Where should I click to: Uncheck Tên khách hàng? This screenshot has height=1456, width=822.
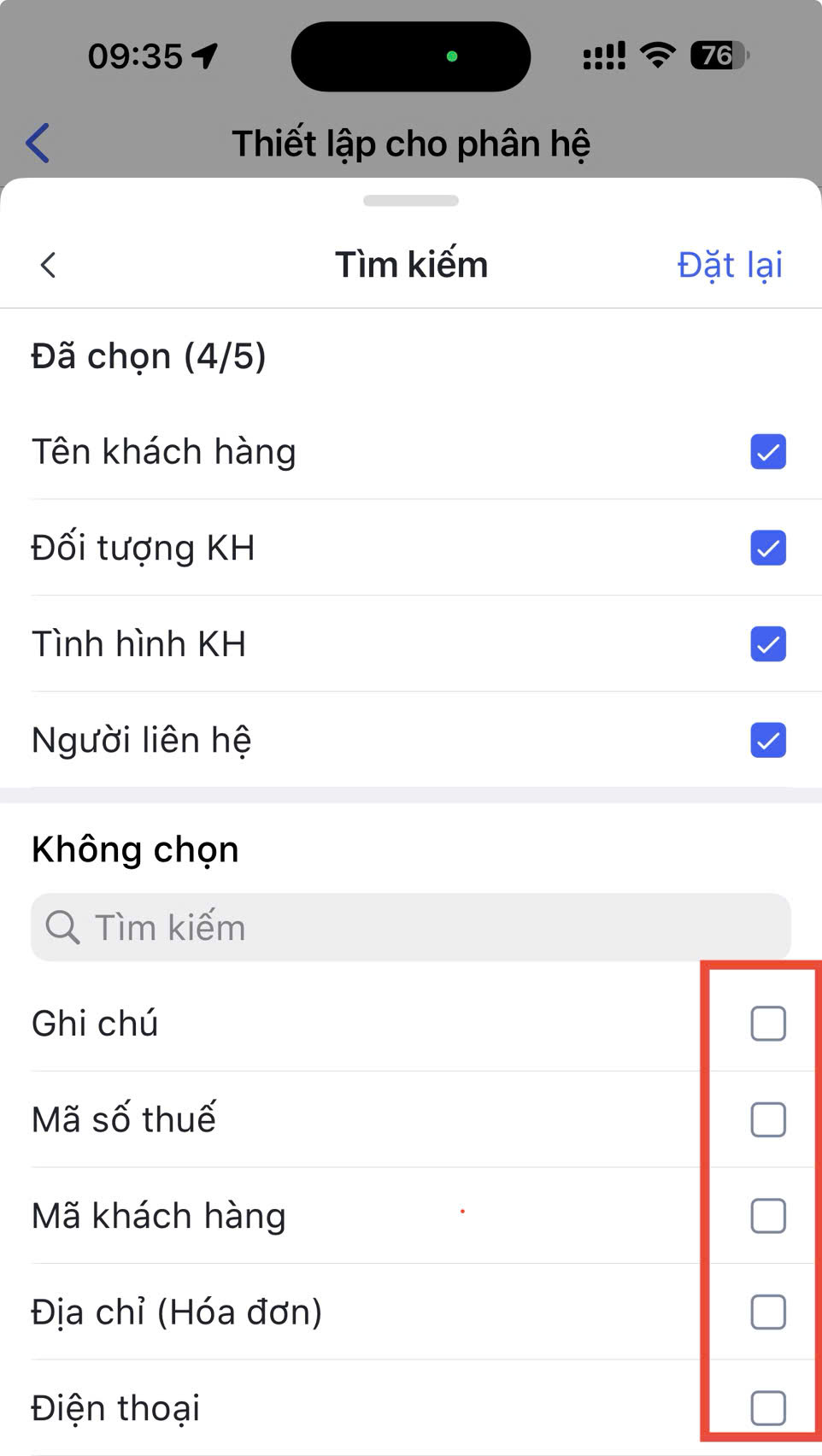tap(767, 452)
